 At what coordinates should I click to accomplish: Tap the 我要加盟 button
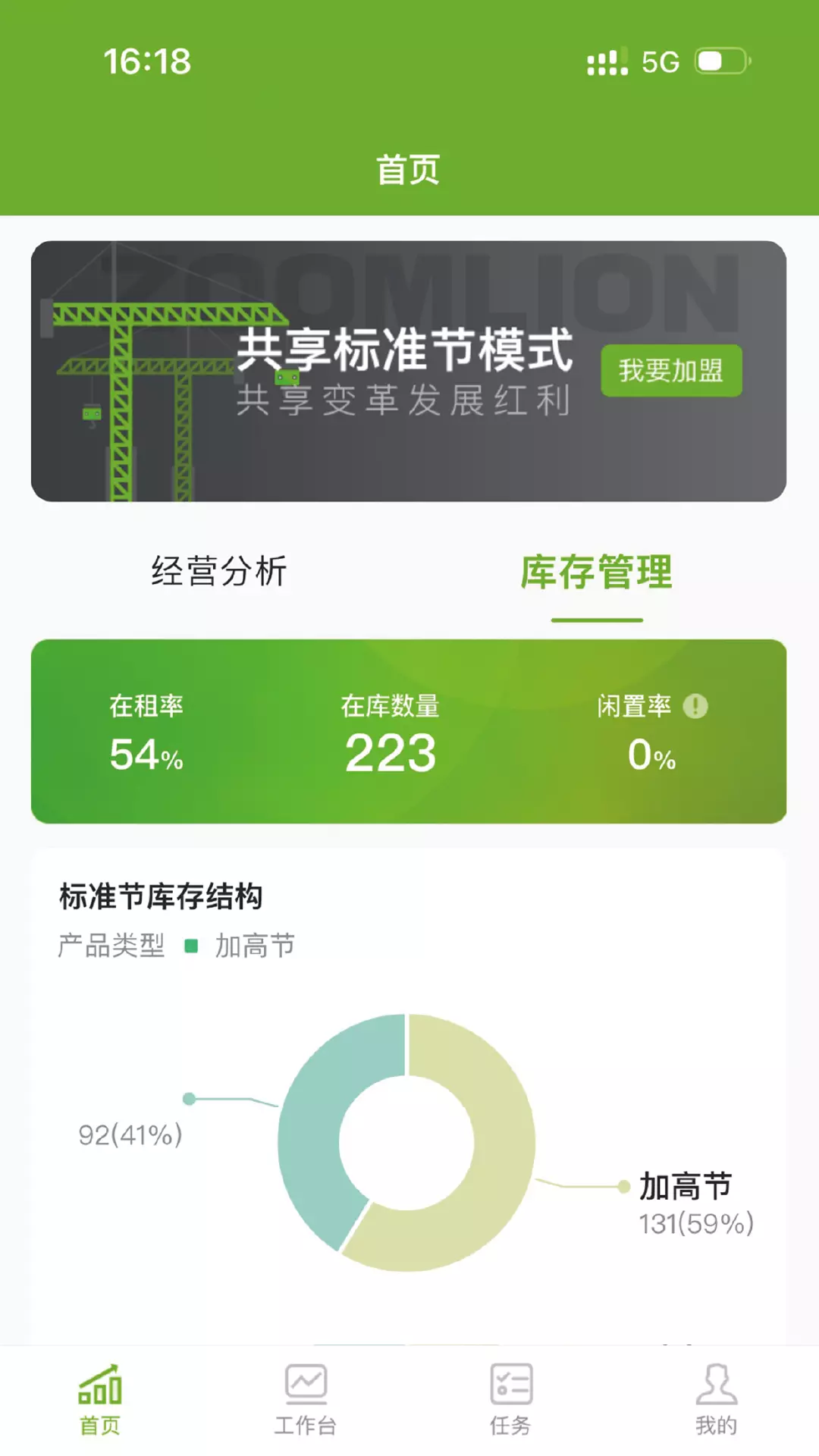671,371
